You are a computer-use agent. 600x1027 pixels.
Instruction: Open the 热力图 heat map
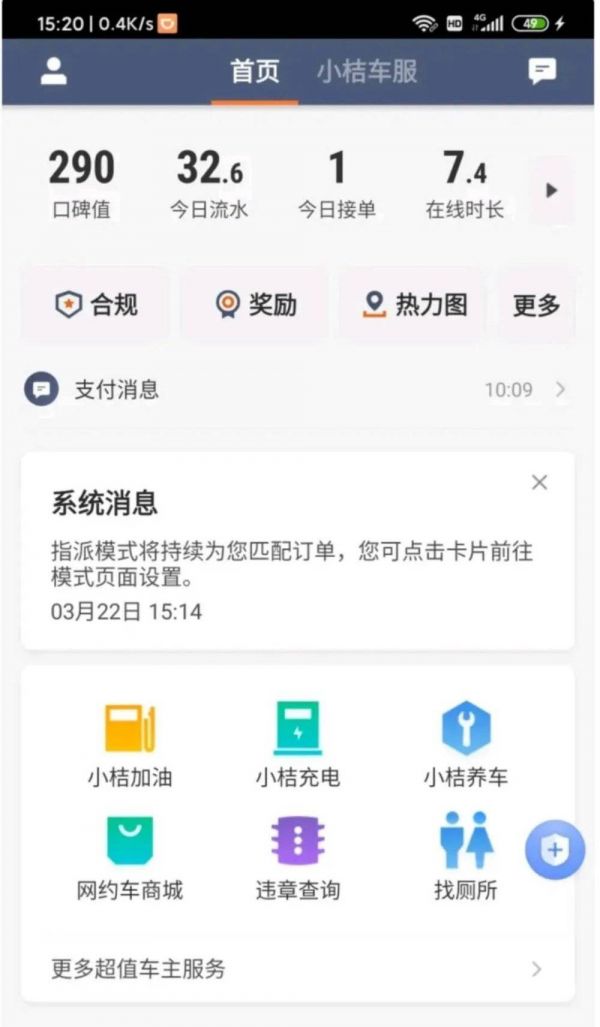(414, 305)
